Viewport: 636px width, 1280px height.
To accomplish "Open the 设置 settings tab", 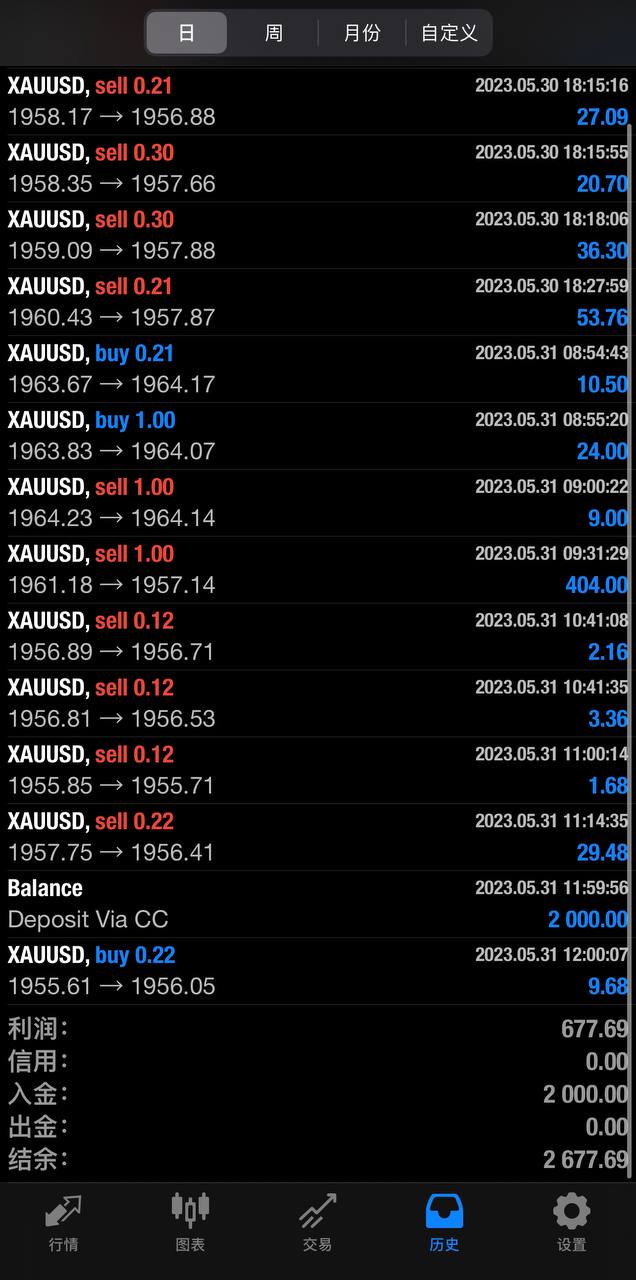I will coord(571,1222).
